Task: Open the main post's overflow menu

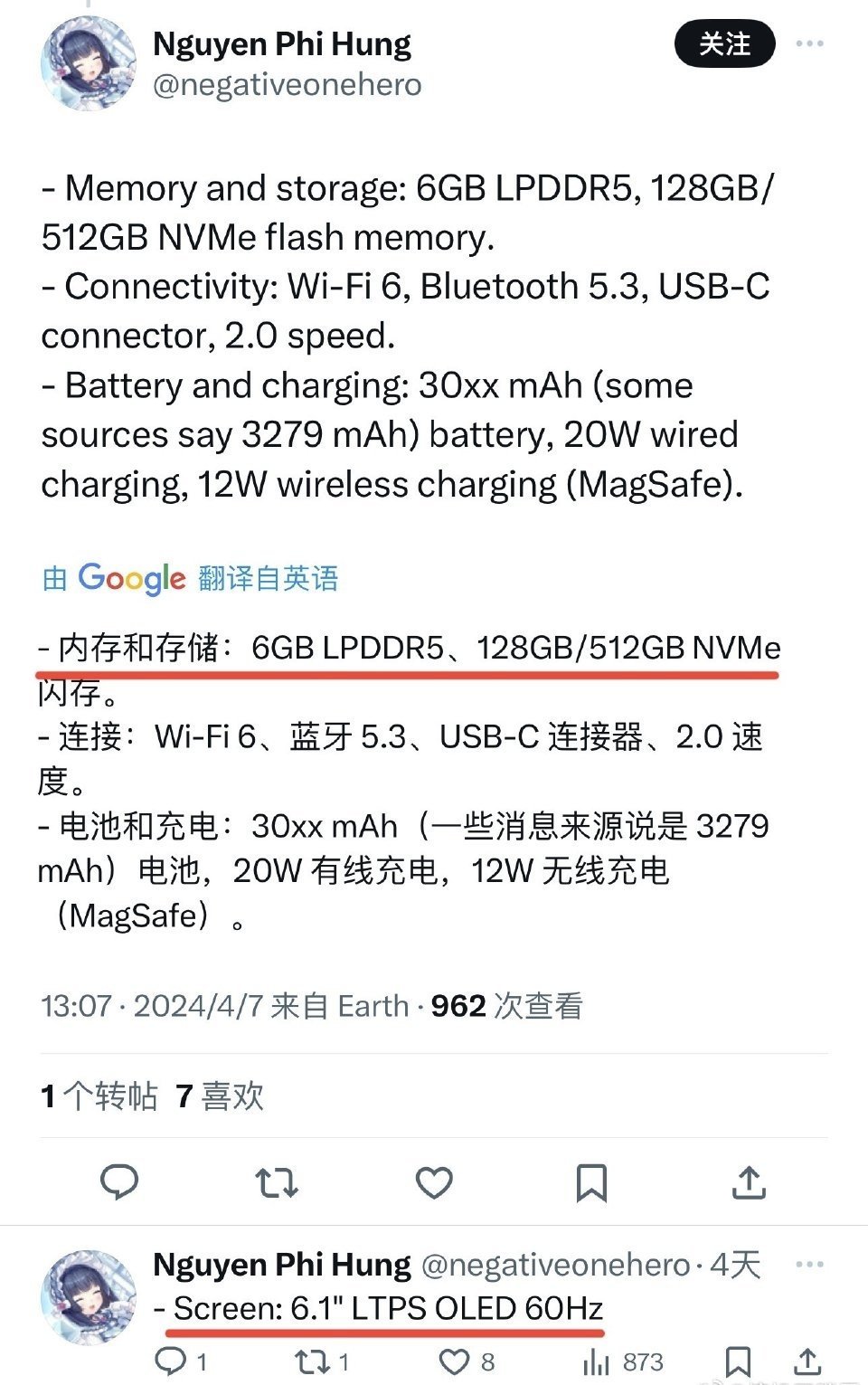Action: 809,43
